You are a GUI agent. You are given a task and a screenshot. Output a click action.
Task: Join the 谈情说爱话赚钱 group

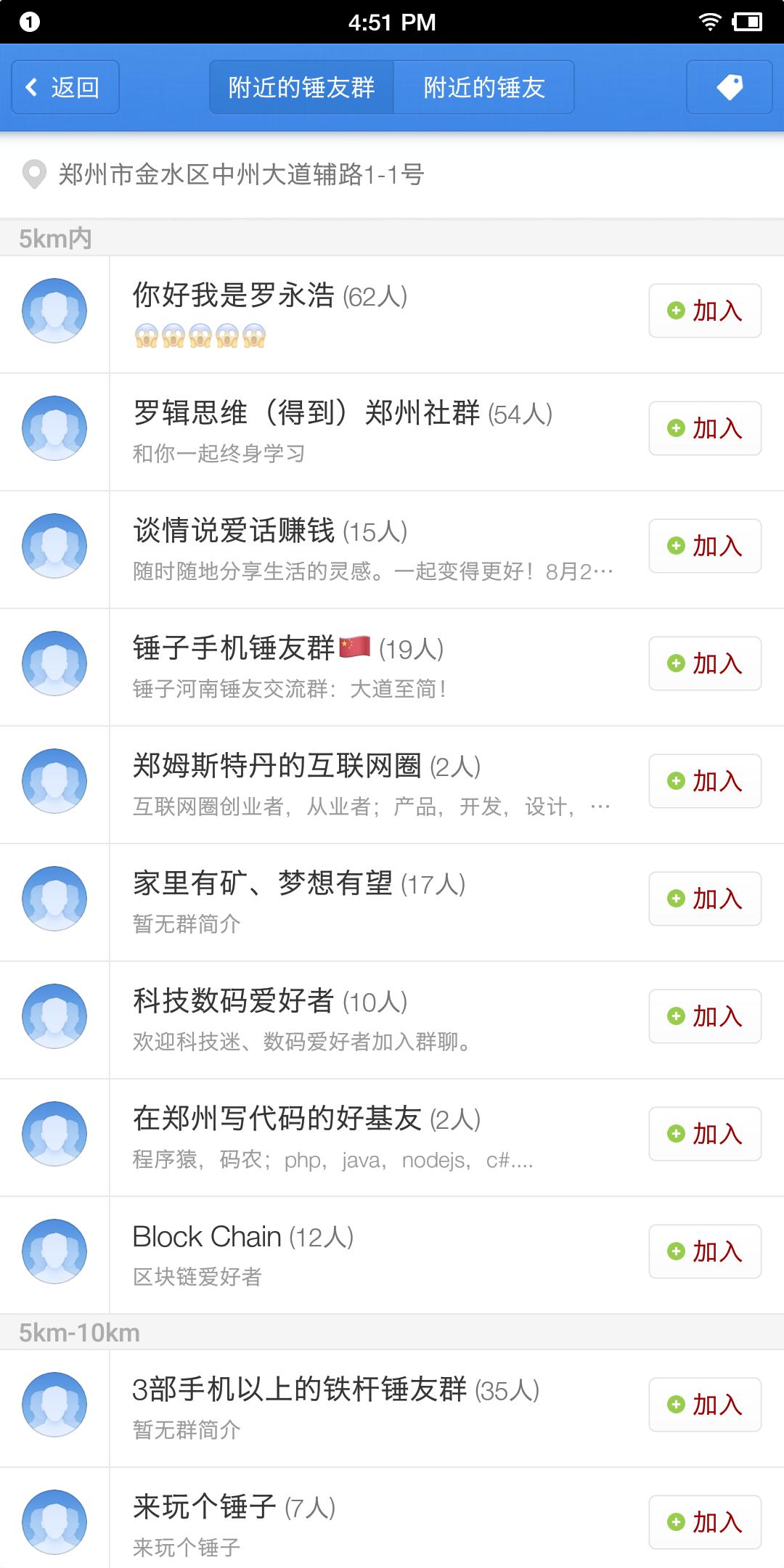tap(703, 546)
